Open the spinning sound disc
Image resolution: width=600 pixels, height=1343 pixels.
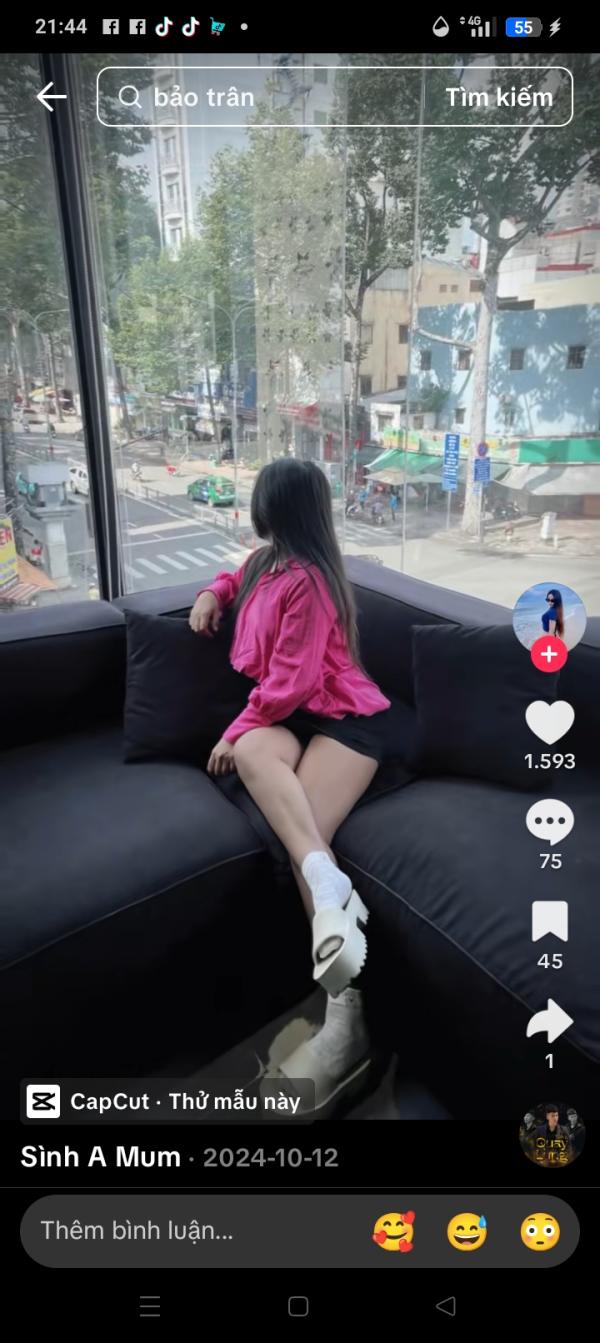pyautogui.click(x=551, y=1135)
